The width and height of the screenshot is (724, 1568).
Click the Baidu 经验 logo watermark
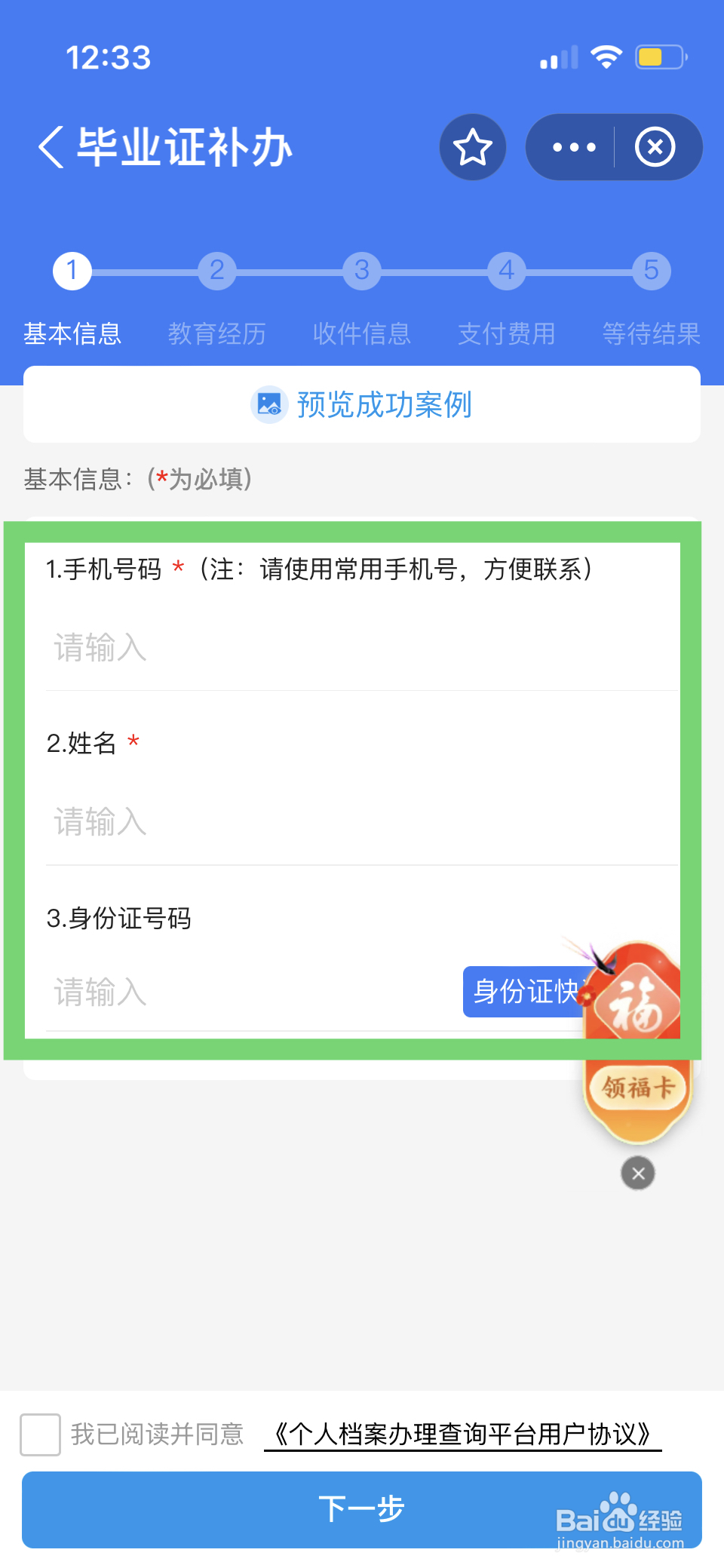(x=620, y=1518)
